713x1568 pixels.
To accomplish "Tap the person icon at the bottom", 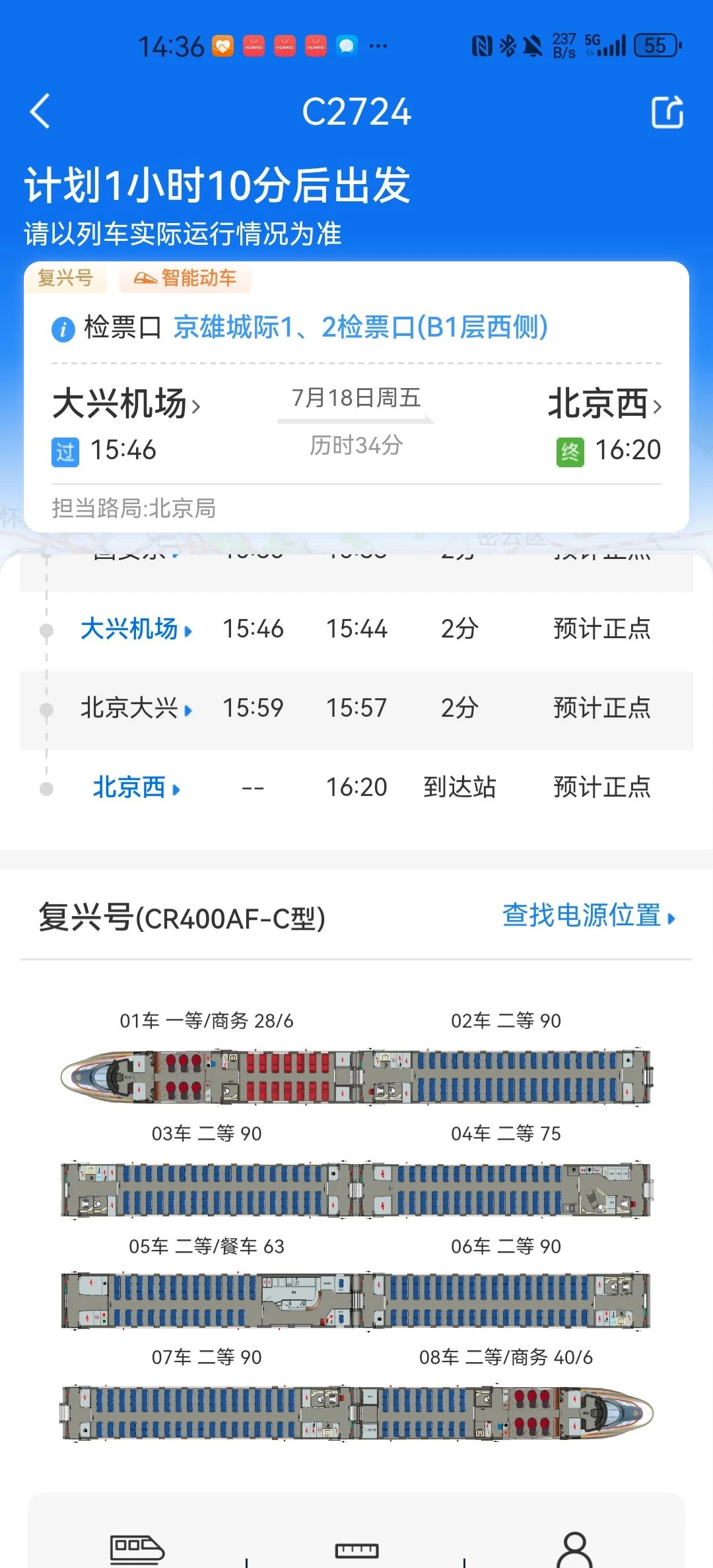I will [x=575, y=1550].
